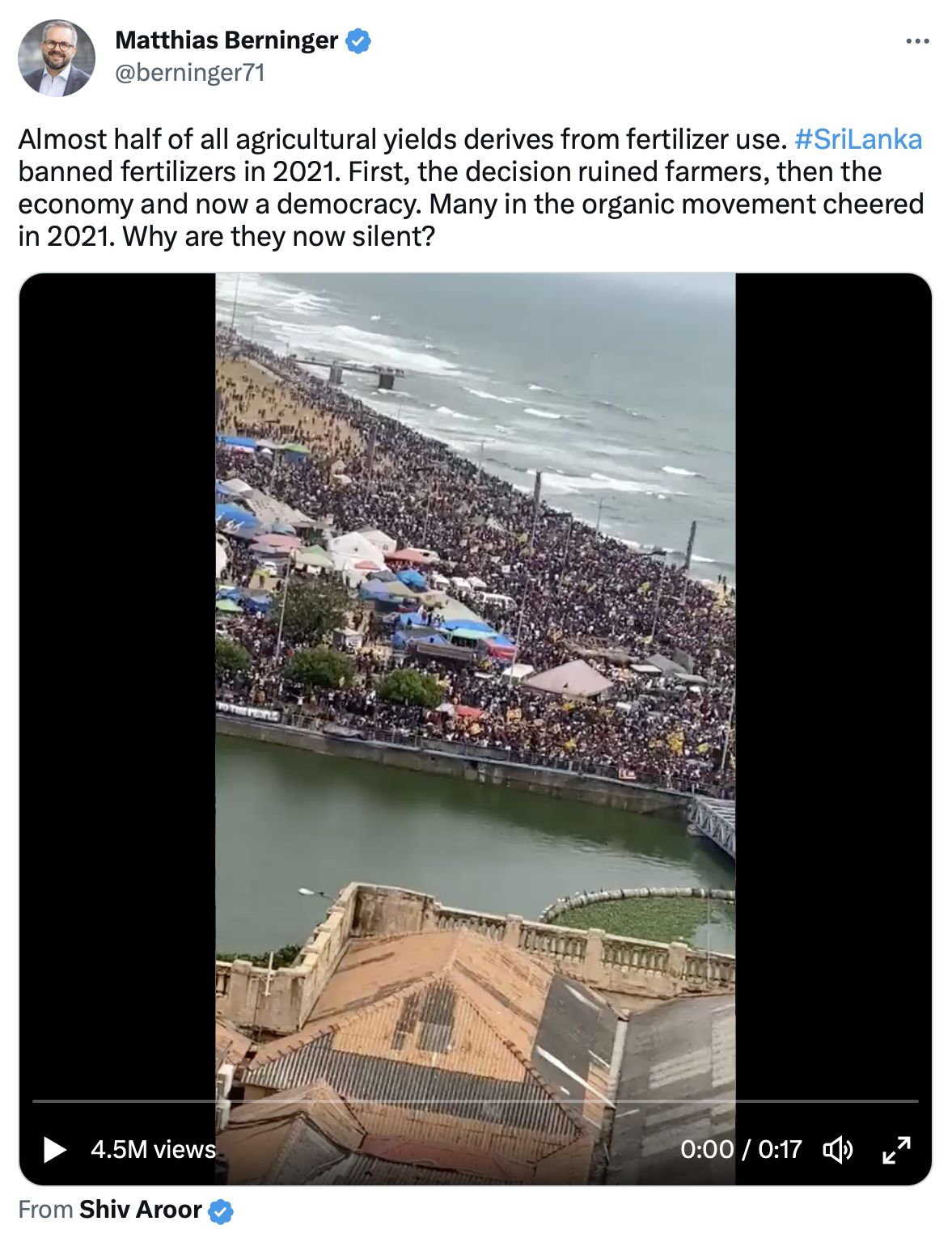The height and width of the screenshot is (1238, 952).
Task: Expand video to fullscreen
Action: [896, 1149]
